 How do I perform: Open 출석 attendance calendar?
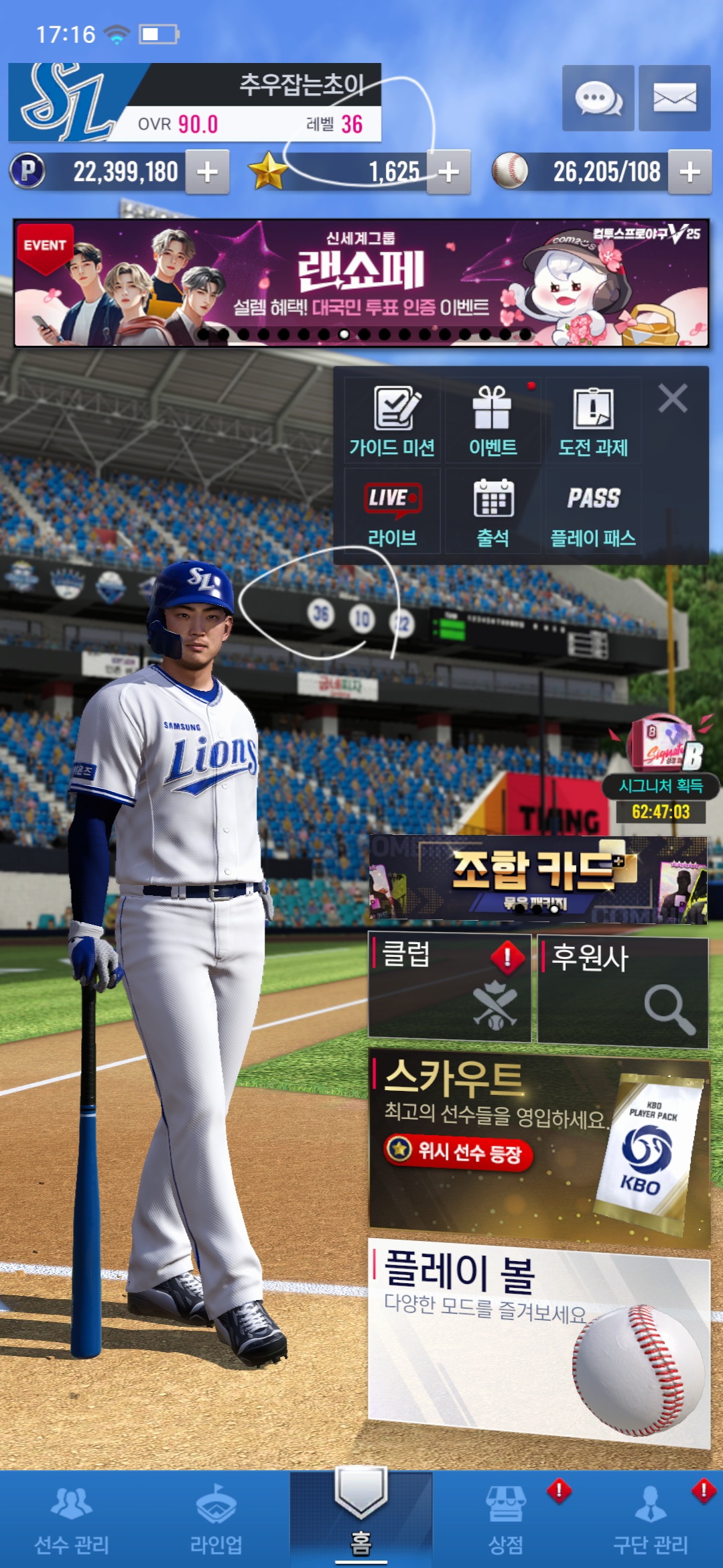(492, 511)
